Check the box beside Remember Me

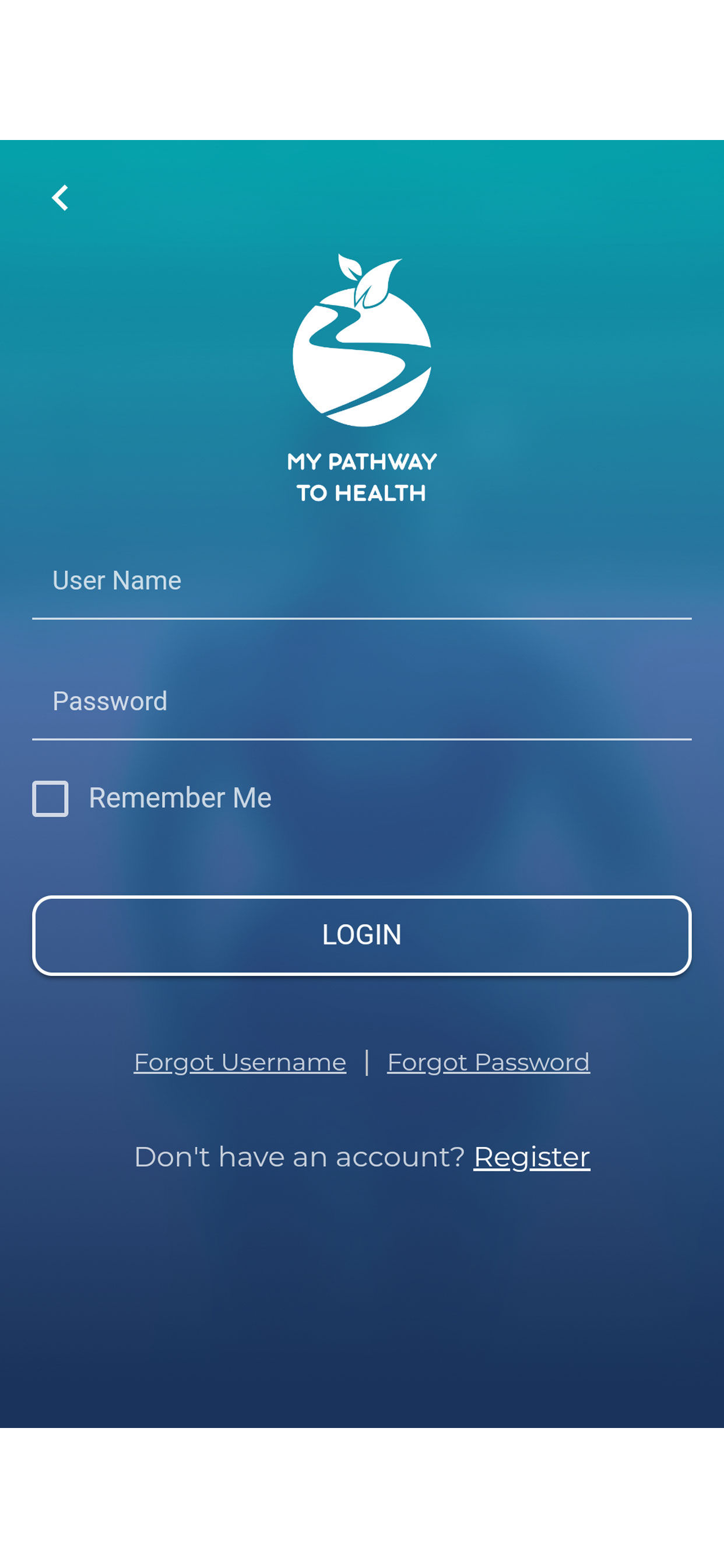click(51, 799)
